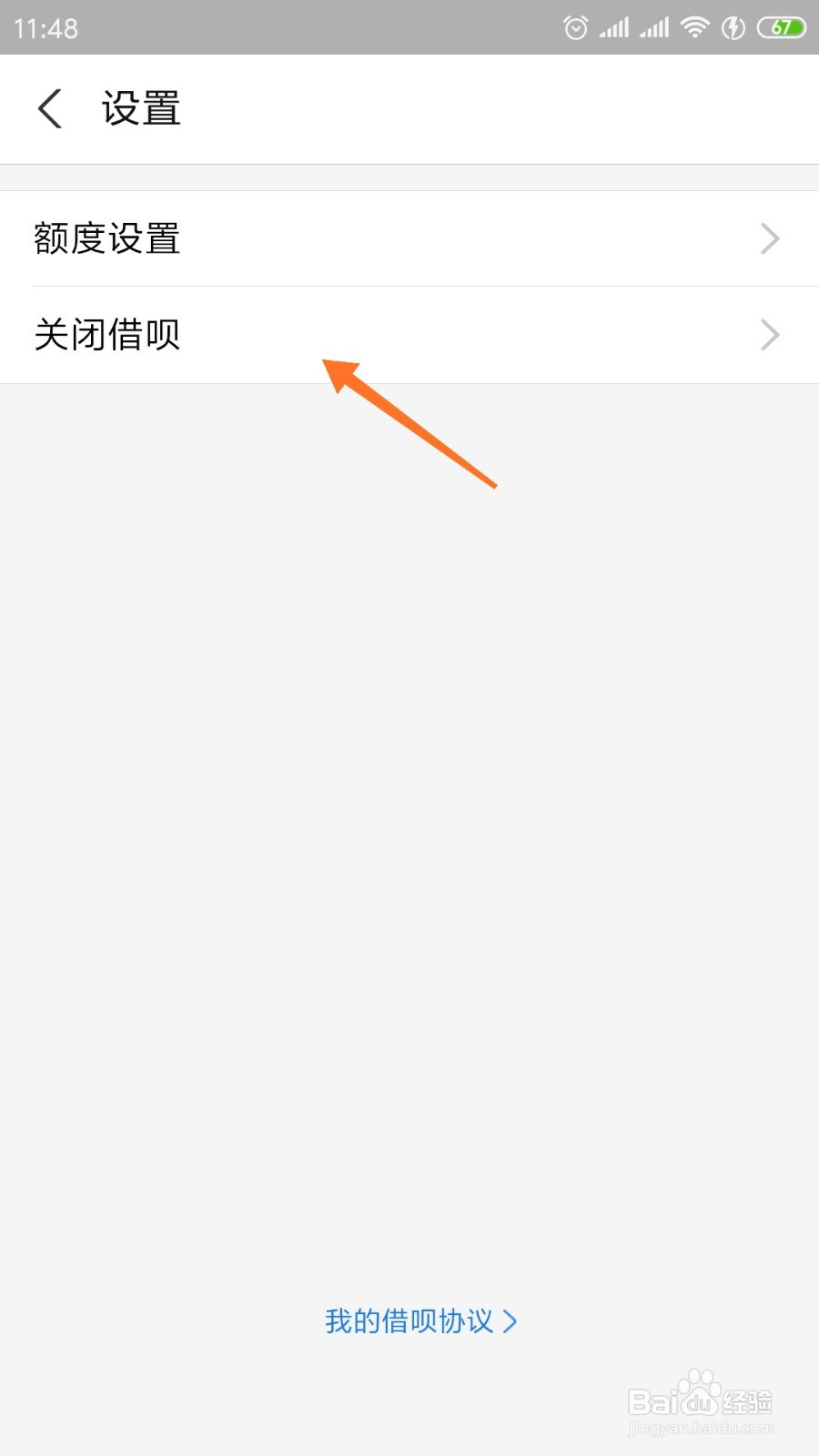Click the chevron beside 关闭借呗

pyautogui.click(x=769, y=335)
